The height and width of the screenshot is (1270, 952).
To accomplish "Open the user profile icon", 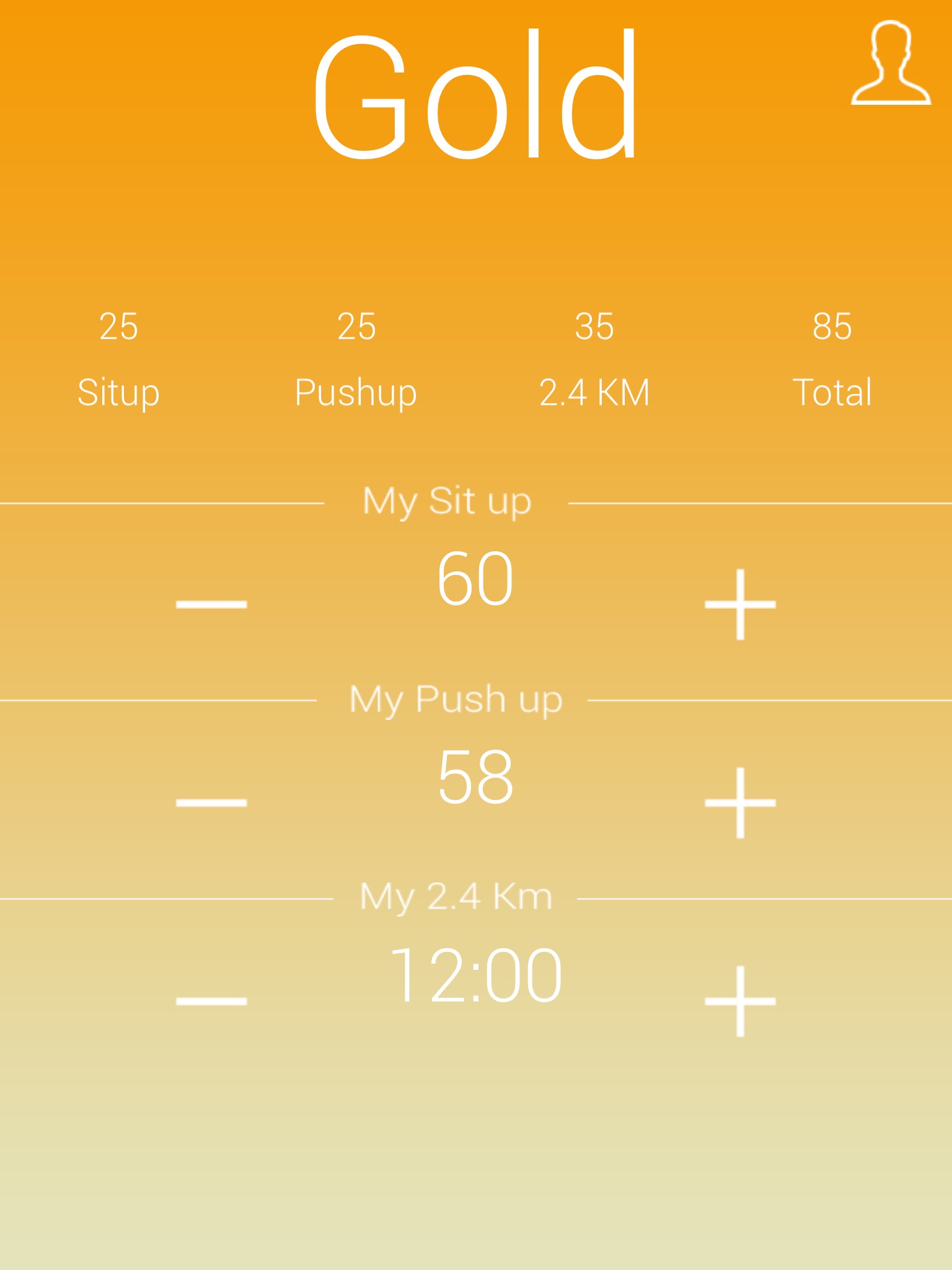I will click(891, 63).
